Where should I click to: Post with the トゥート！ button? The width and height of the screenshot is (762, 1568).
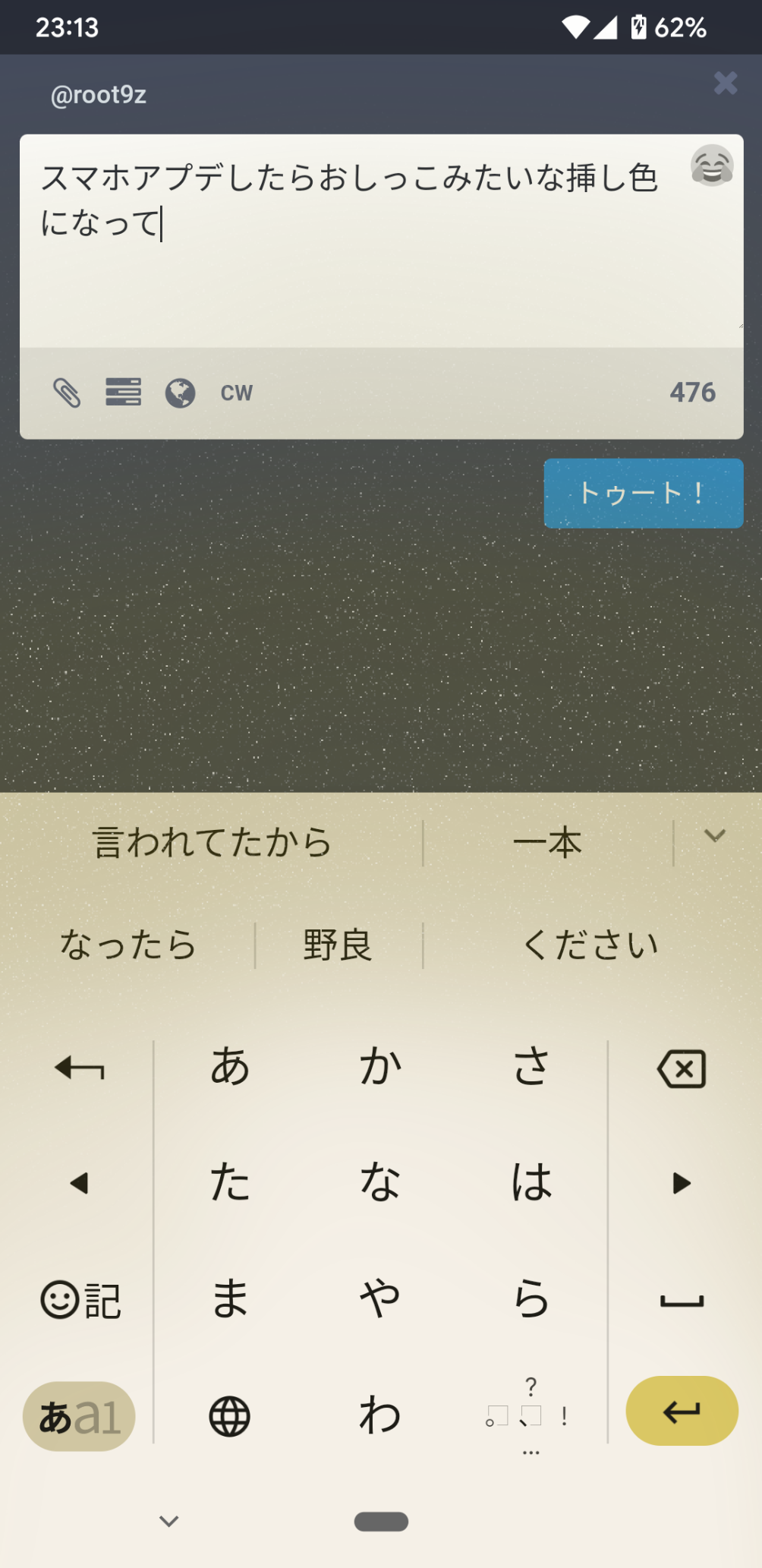(x=643, y=494)
